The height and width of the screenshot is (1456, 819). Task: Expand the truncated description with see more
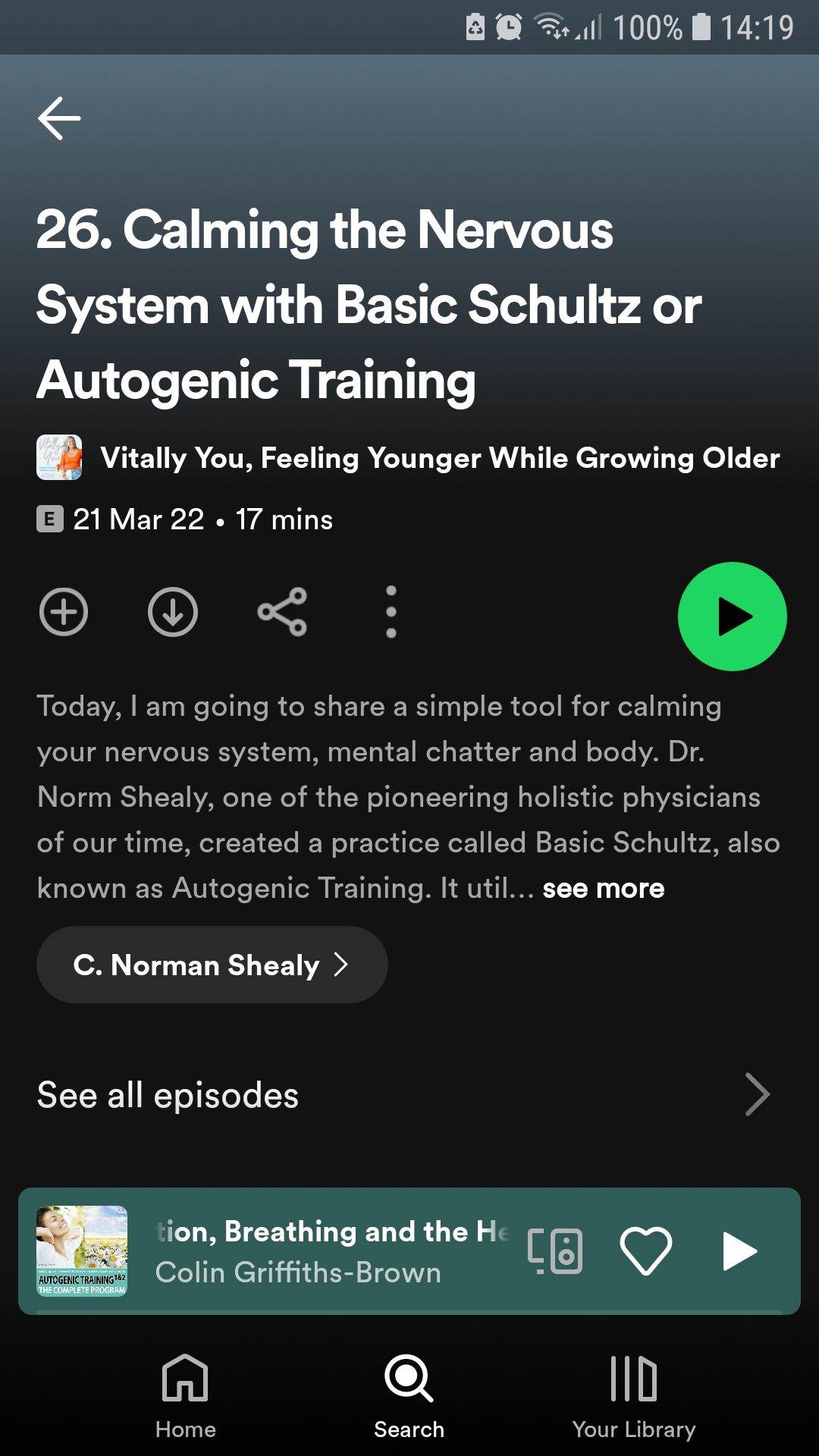coord(602,888)
